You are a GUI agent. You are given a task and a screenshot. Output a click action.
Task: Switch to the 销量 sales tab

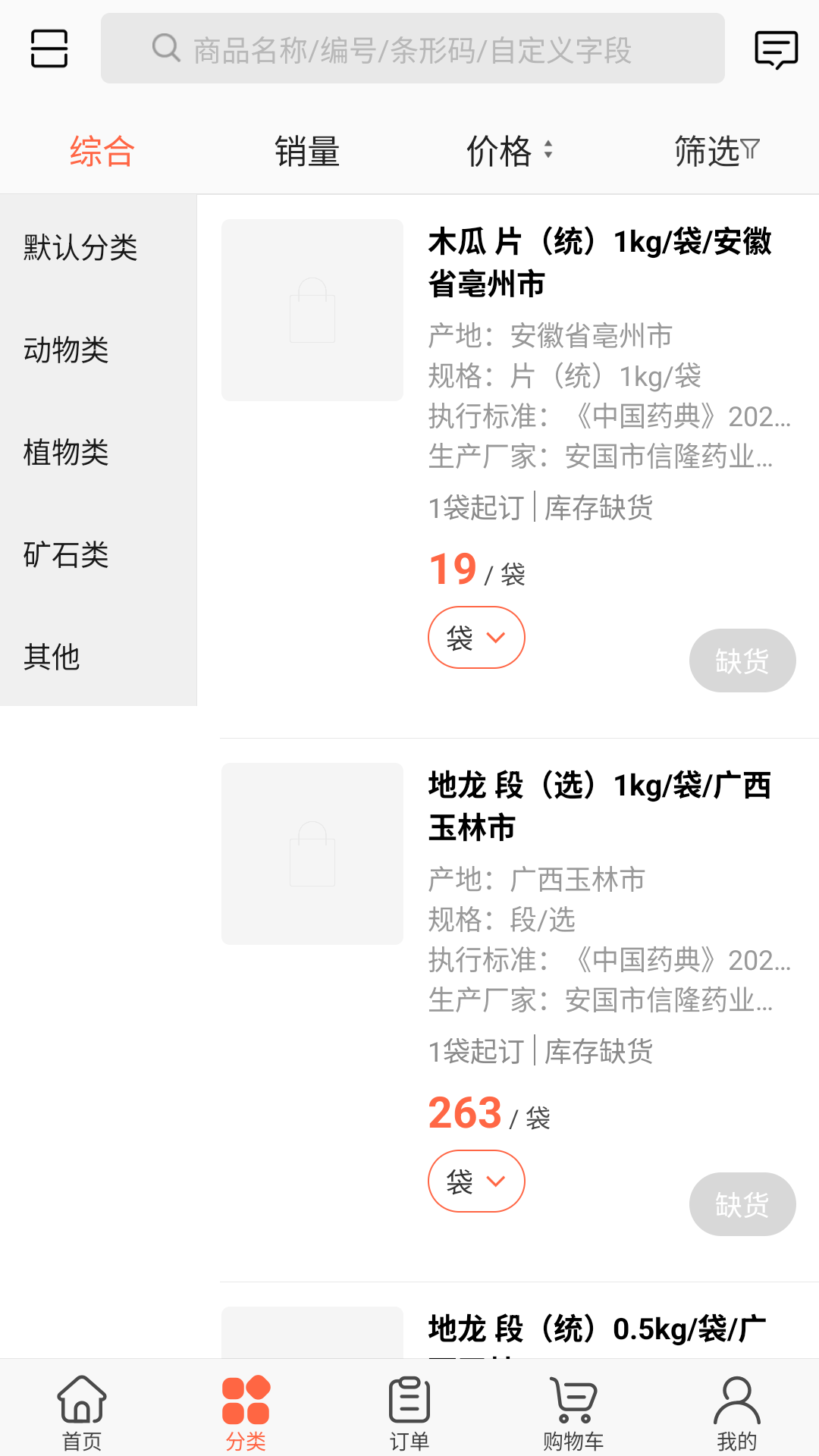[307, 150]
